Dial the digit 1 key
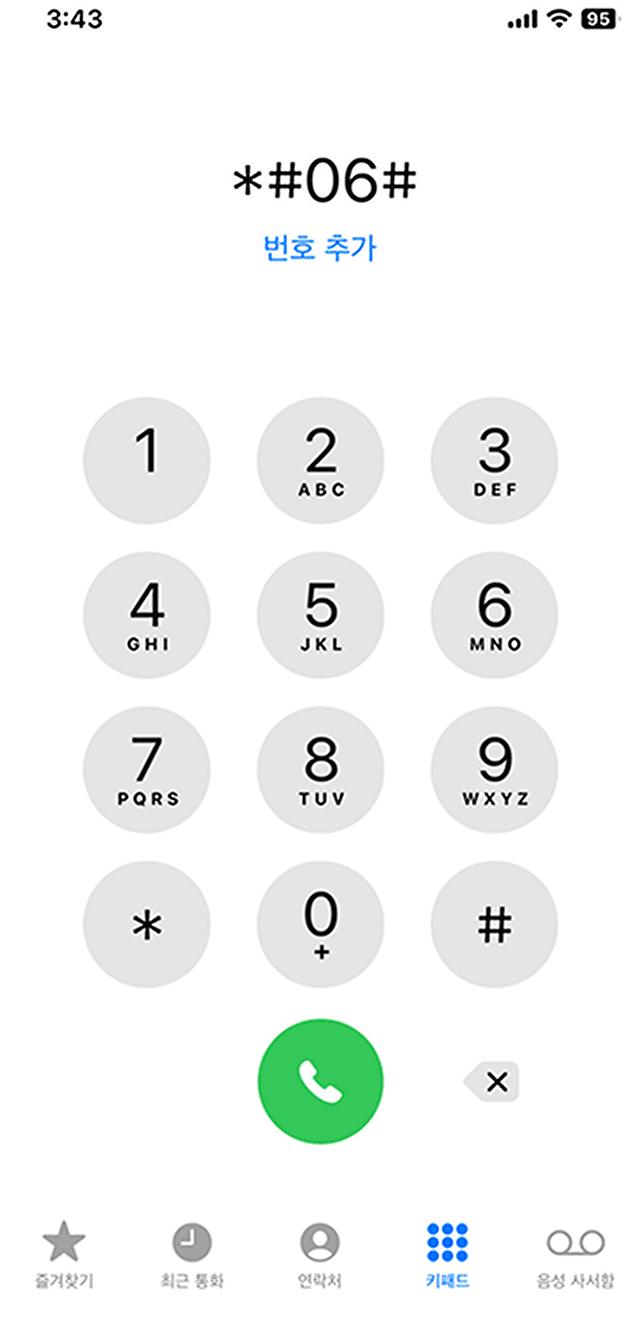The width and height of the screenshot is (640, 1323). point(147,460)
